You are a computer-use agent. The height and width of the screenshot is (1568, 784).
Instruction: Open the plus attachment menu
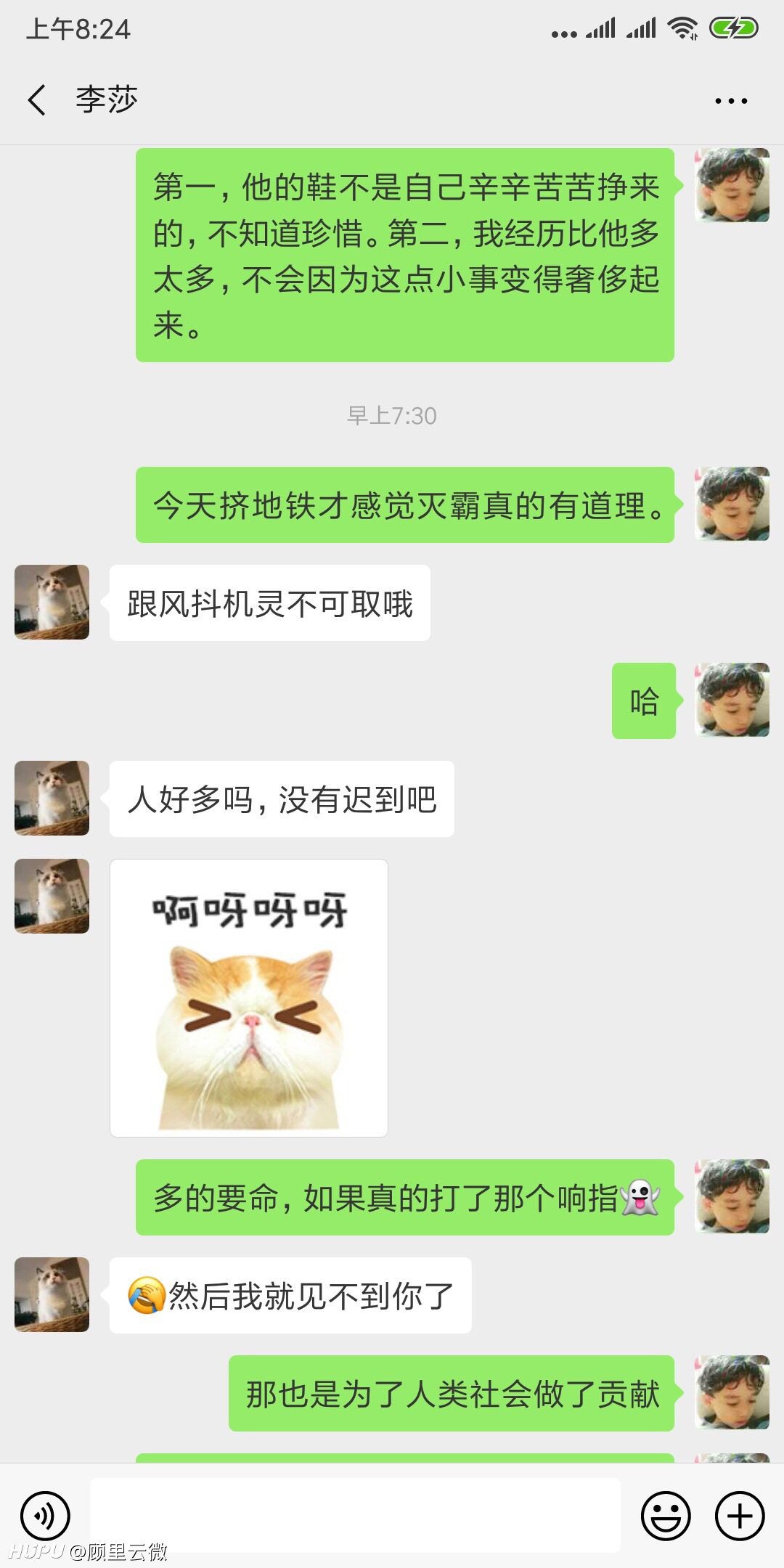[x=740, y=1516]
